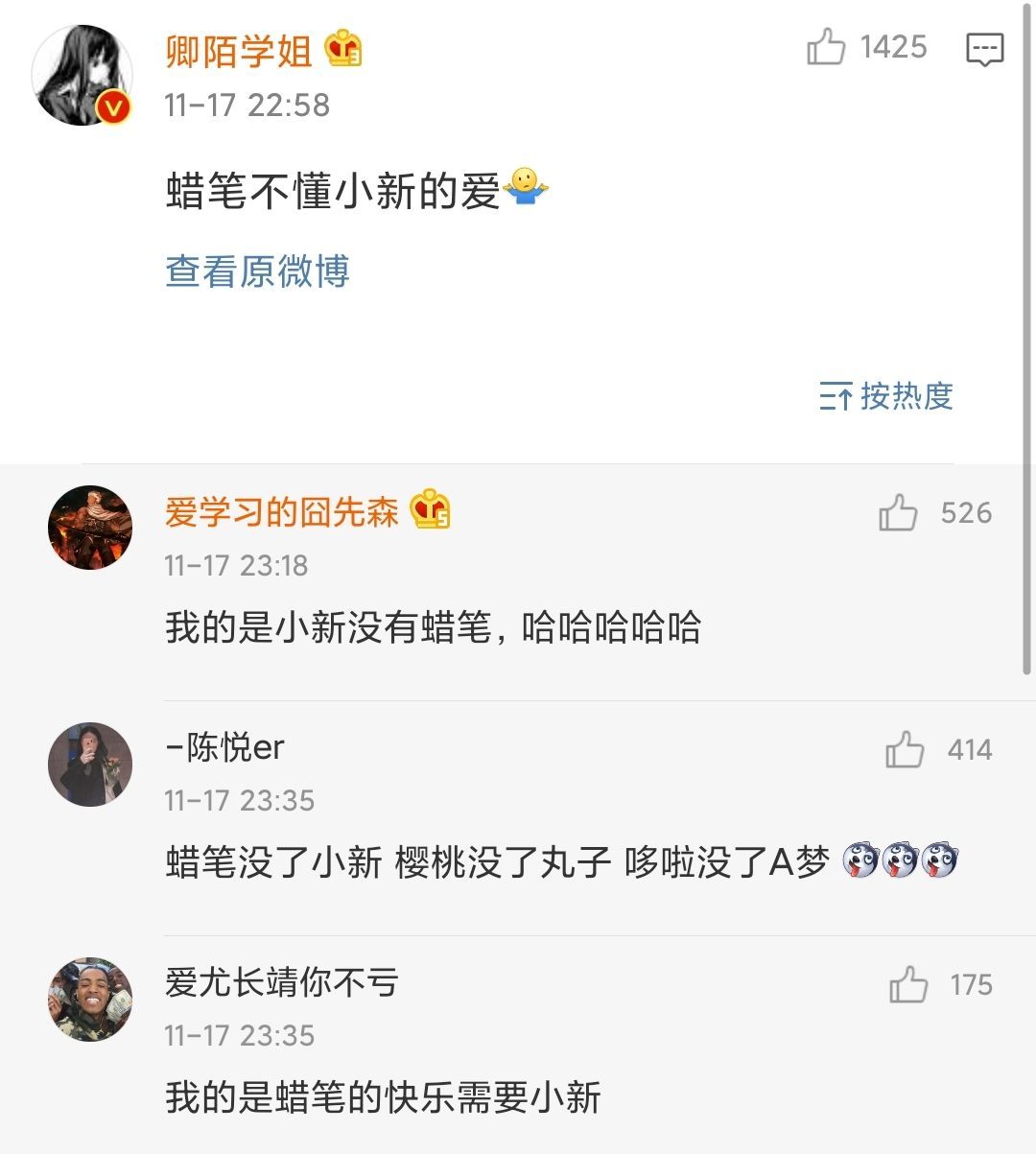This screenshot has height=1154, width=1036.
Task: Click 卿陌学姐's avatar picture
Action: (x=82, y=72)
